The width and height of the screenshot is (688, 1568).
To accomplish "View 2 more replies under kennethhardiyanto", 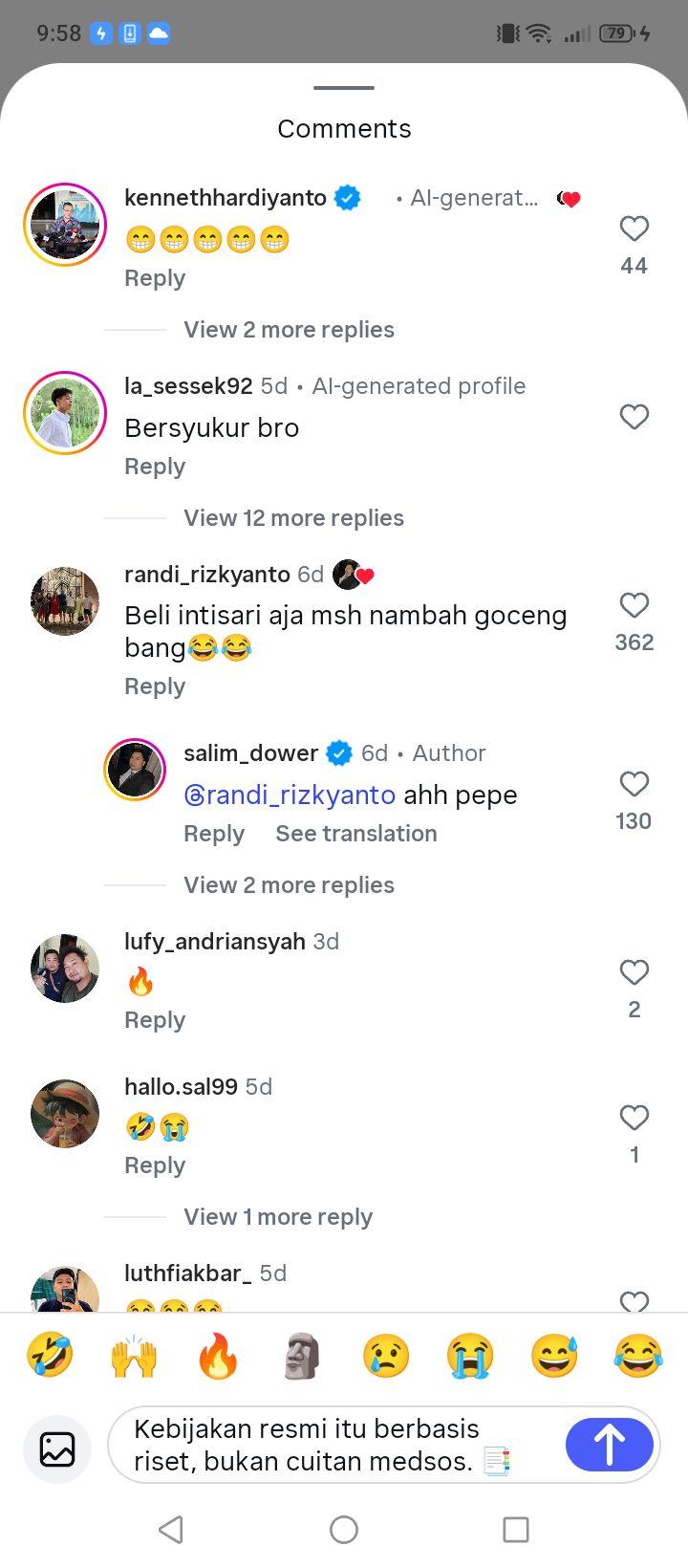I will (x=289, y=330).
